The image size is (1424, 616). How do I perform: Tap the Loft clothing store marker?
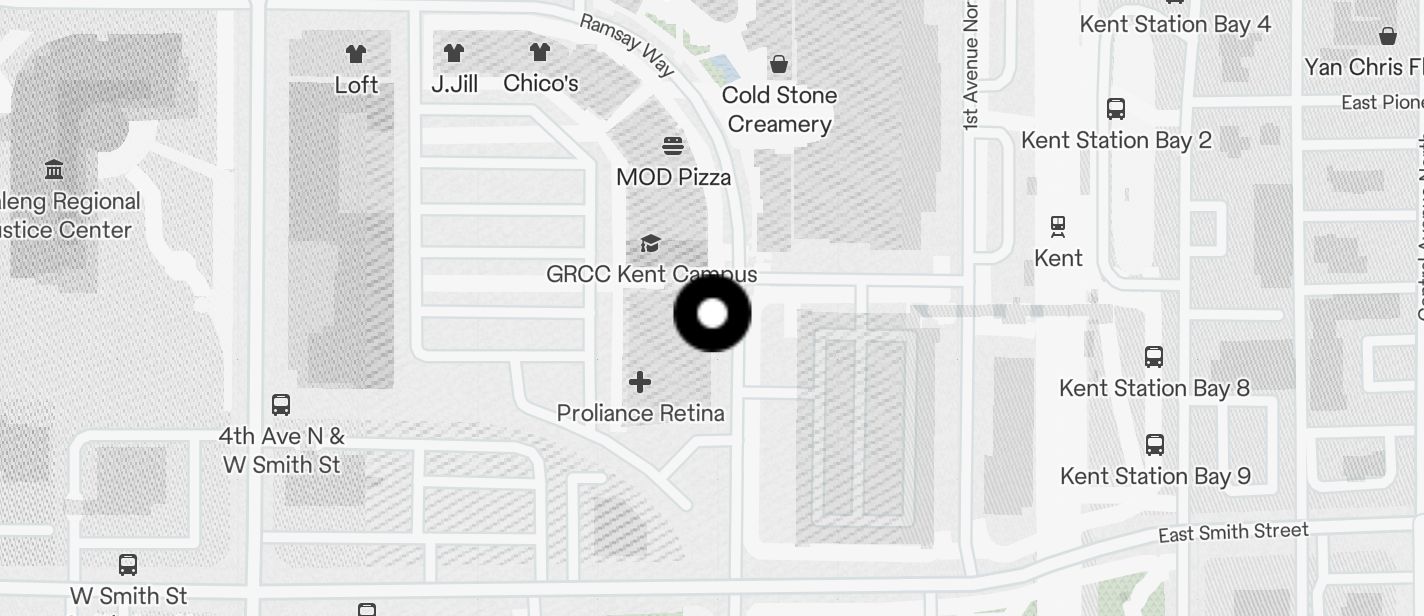point(356,54)
